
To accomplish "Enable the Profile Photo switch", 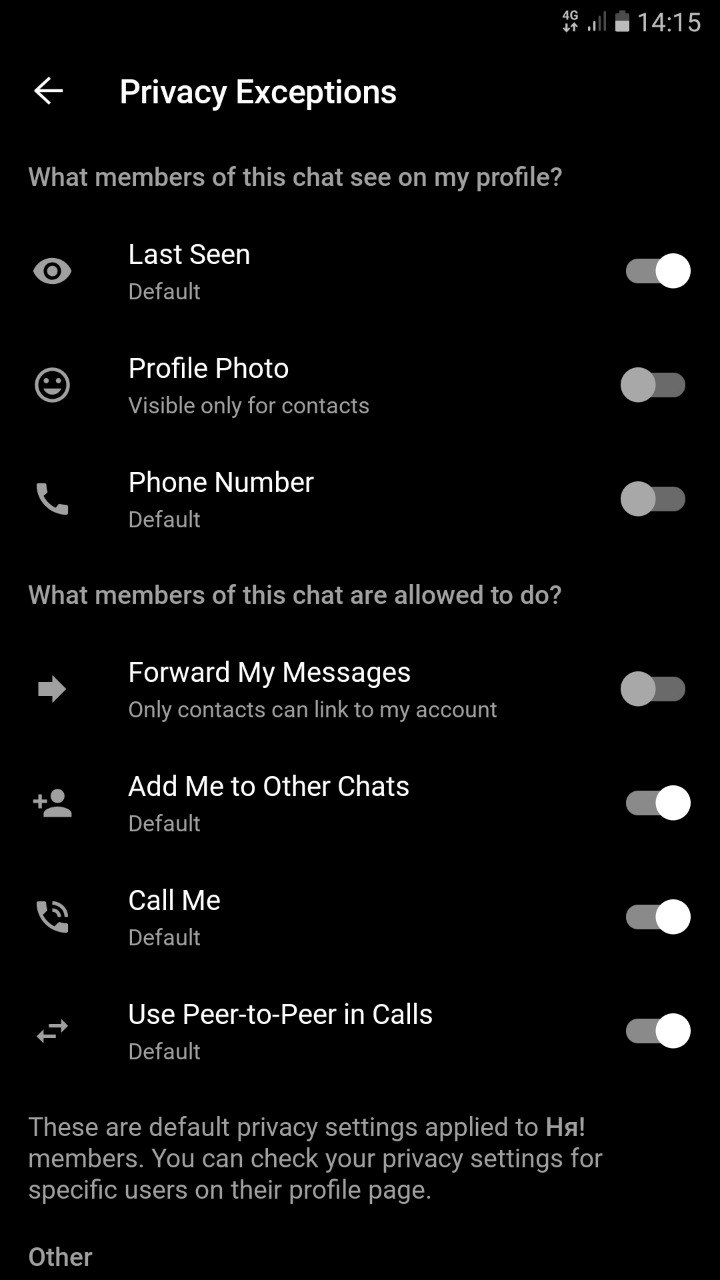I will 654,385.
